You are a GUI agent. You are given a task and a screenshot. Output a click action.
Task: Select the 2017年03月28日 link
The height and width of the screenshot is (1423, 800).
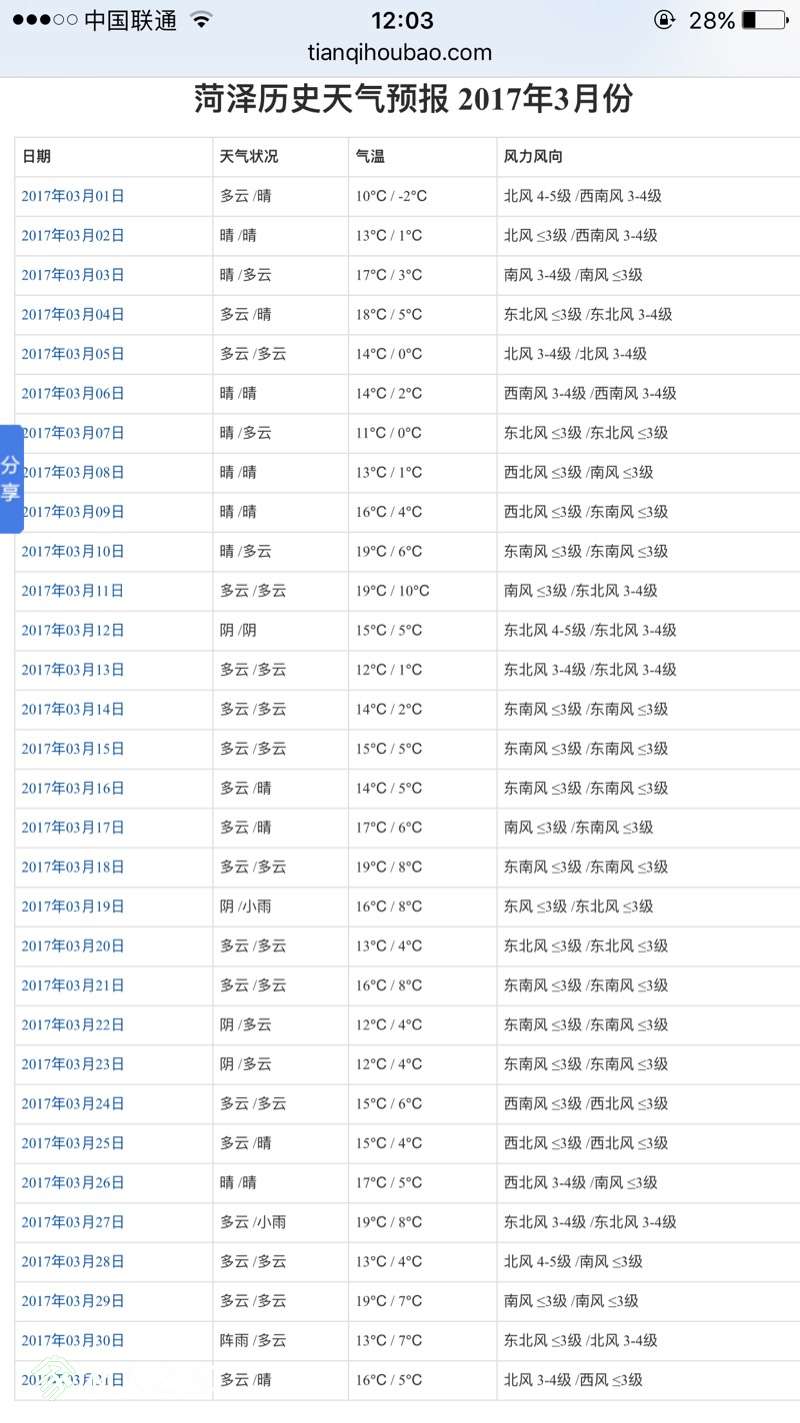coord(73,1262)
